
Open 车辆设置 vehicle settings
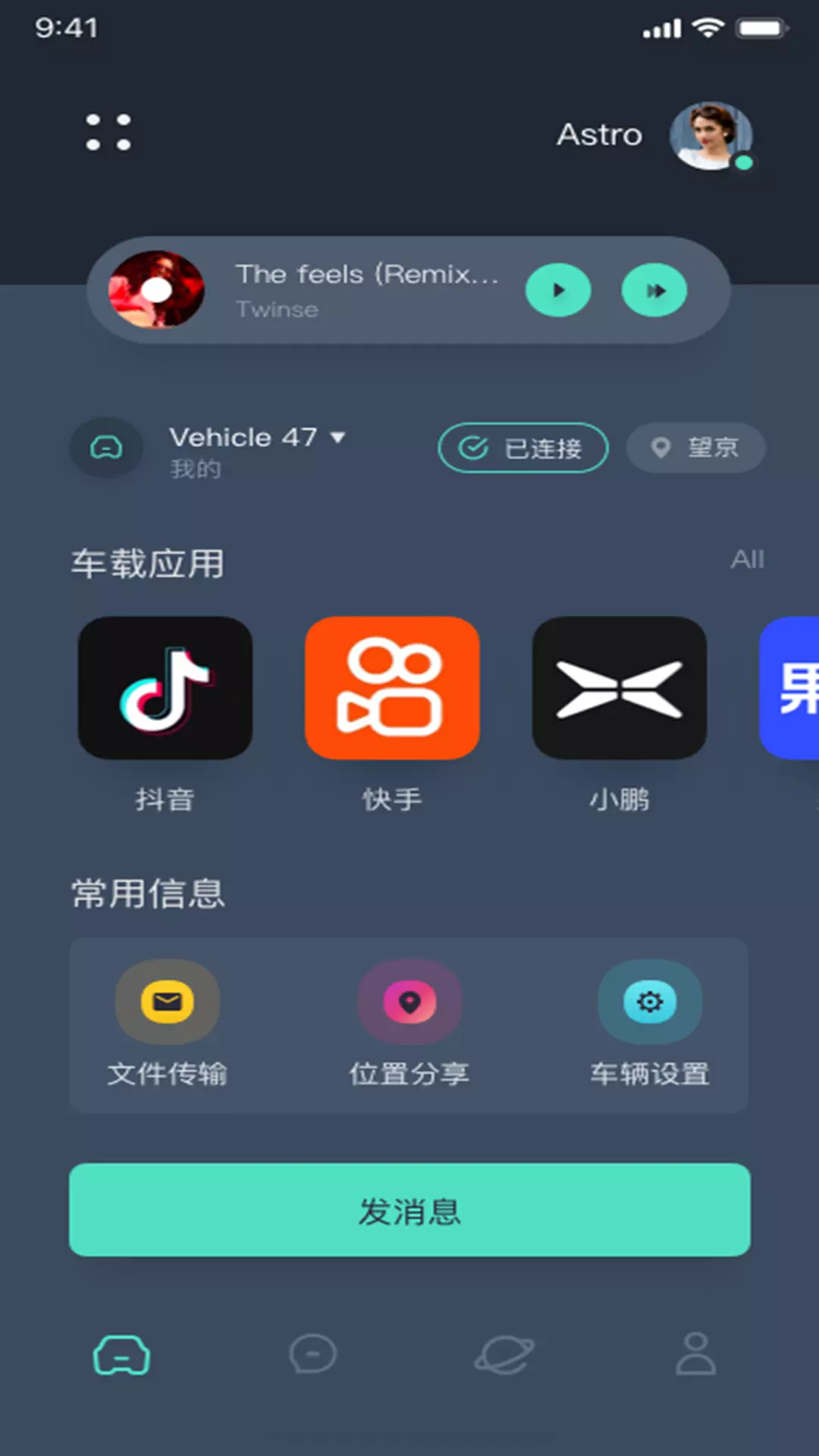(651, 1024)
